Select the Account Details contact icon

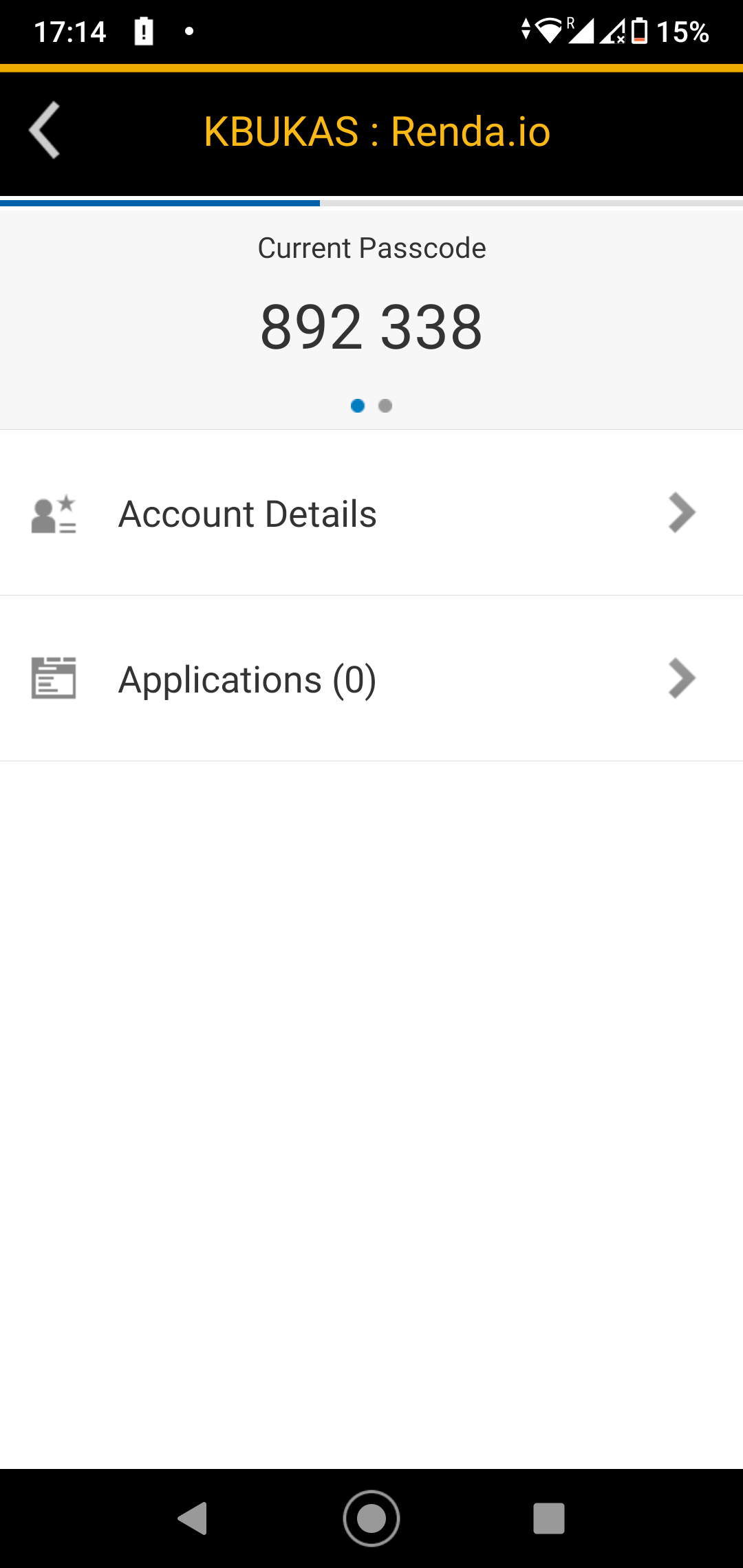[53, 512]
